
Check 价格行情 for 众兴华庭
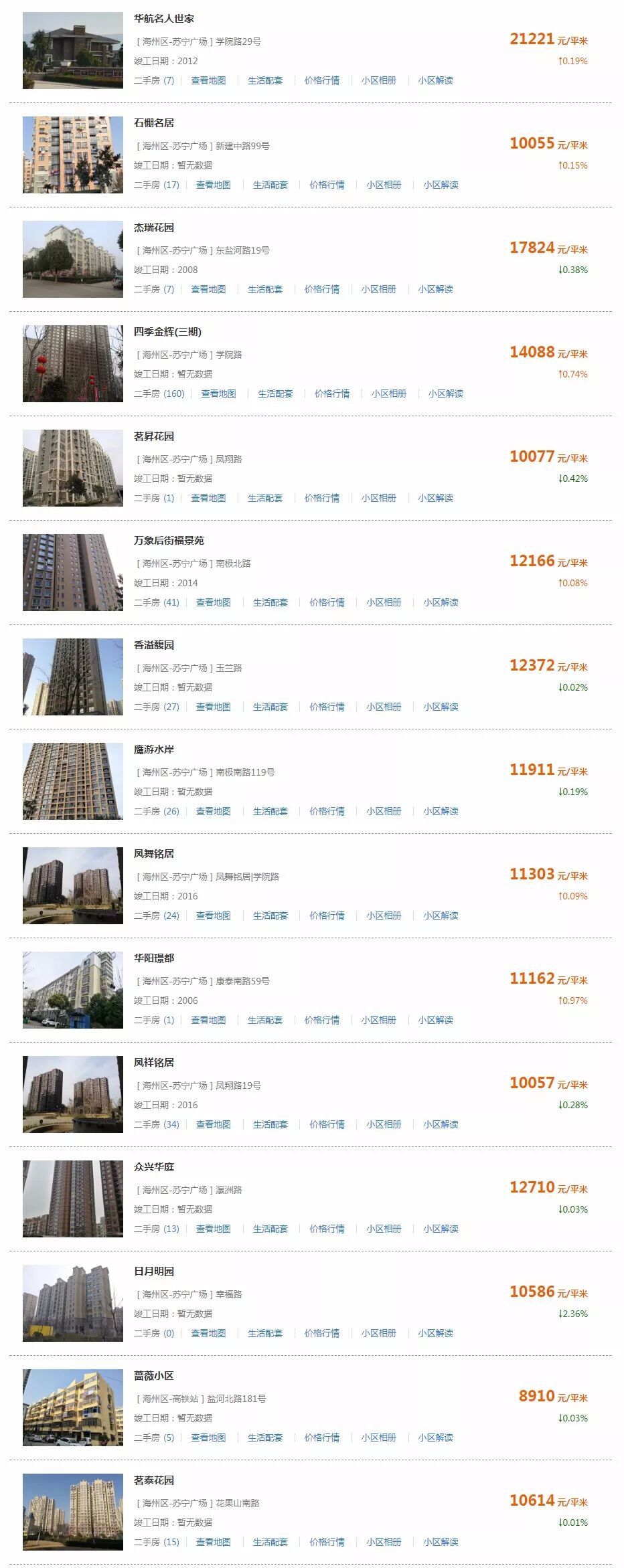pyautogui.click(x=327, y=1229)
